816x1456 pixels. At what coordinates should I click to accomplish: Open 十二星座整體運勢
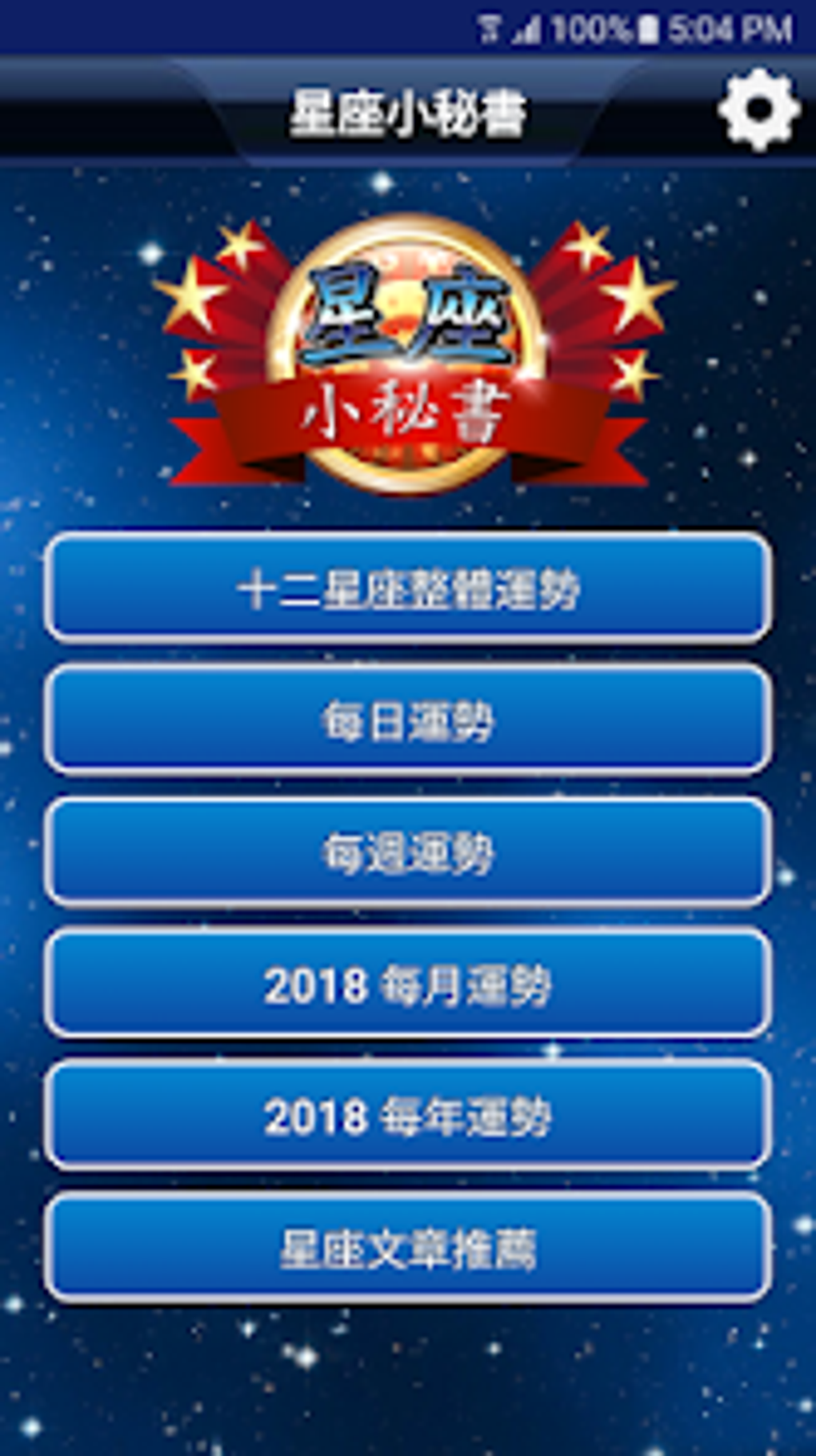tap(408, 589)
